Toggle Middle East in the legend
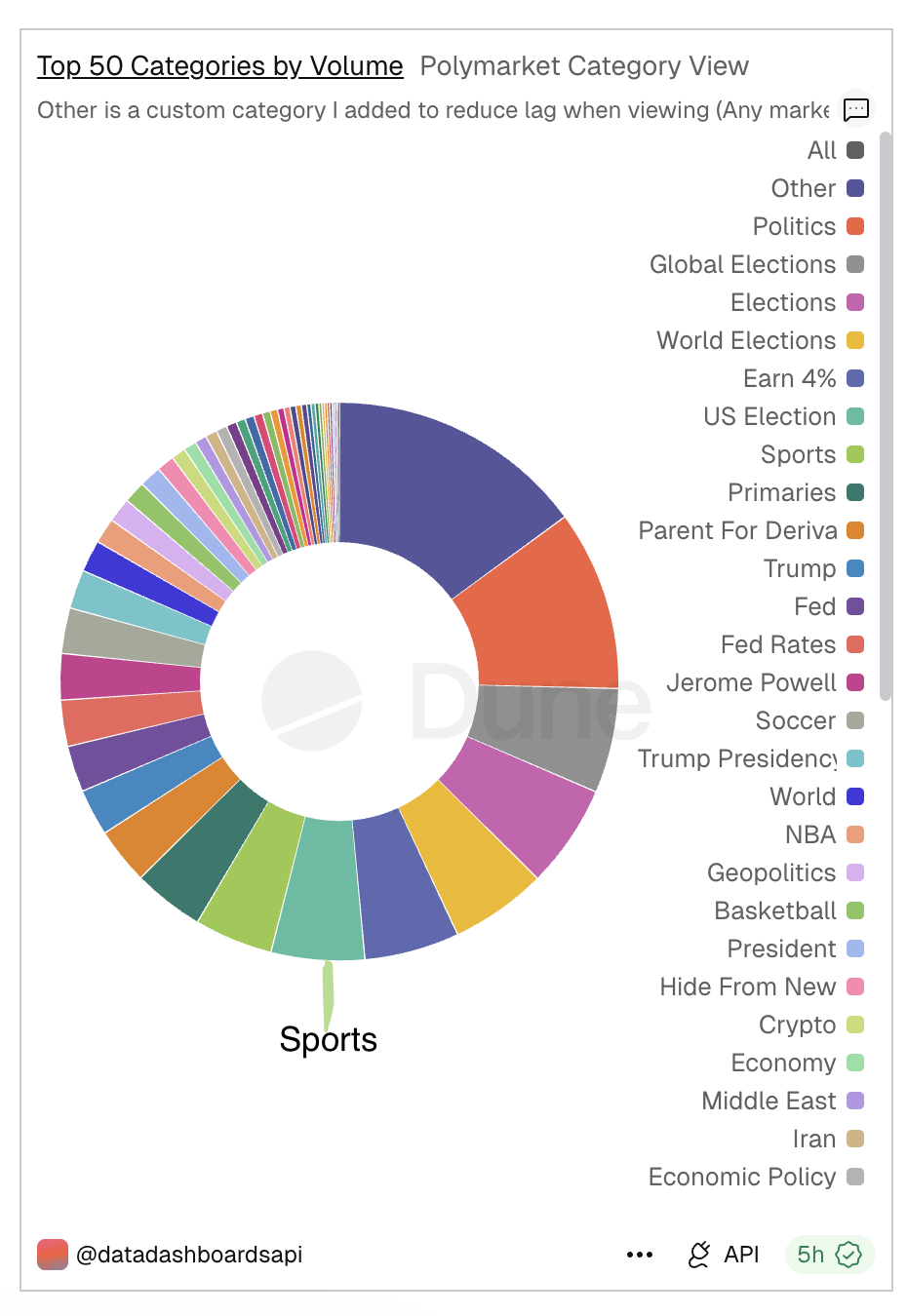The height and width of the screenshot is (1316, 907). point(781,1101)
